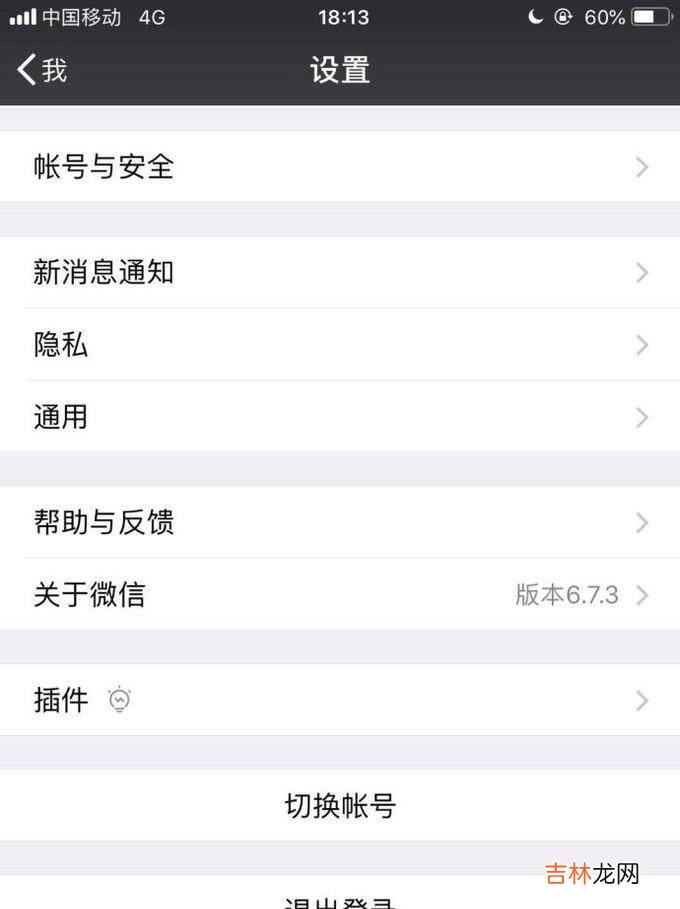Open 新消息通知 settings
The height and width of the screenshot is (909, 680).
340,272
